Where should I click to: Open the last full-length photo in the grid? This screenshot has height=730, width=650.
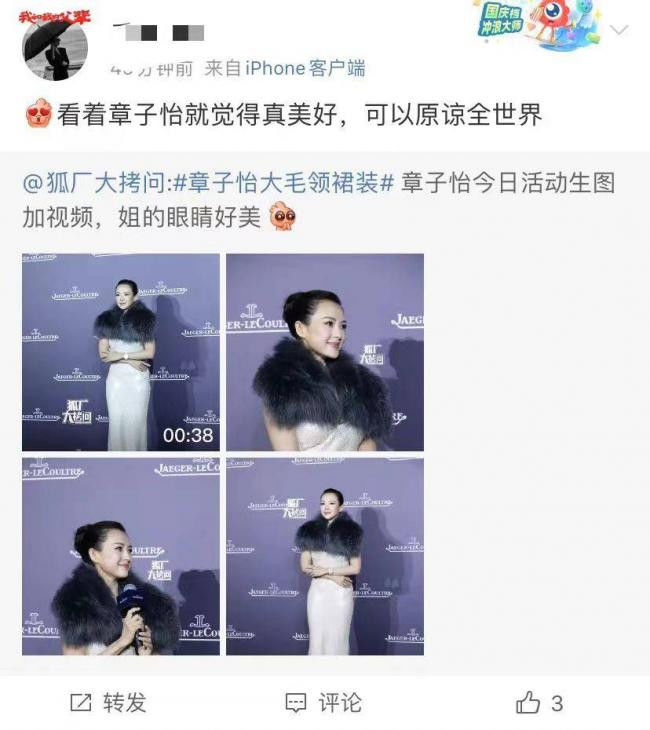pyautogui.click(x=324, y=556)
